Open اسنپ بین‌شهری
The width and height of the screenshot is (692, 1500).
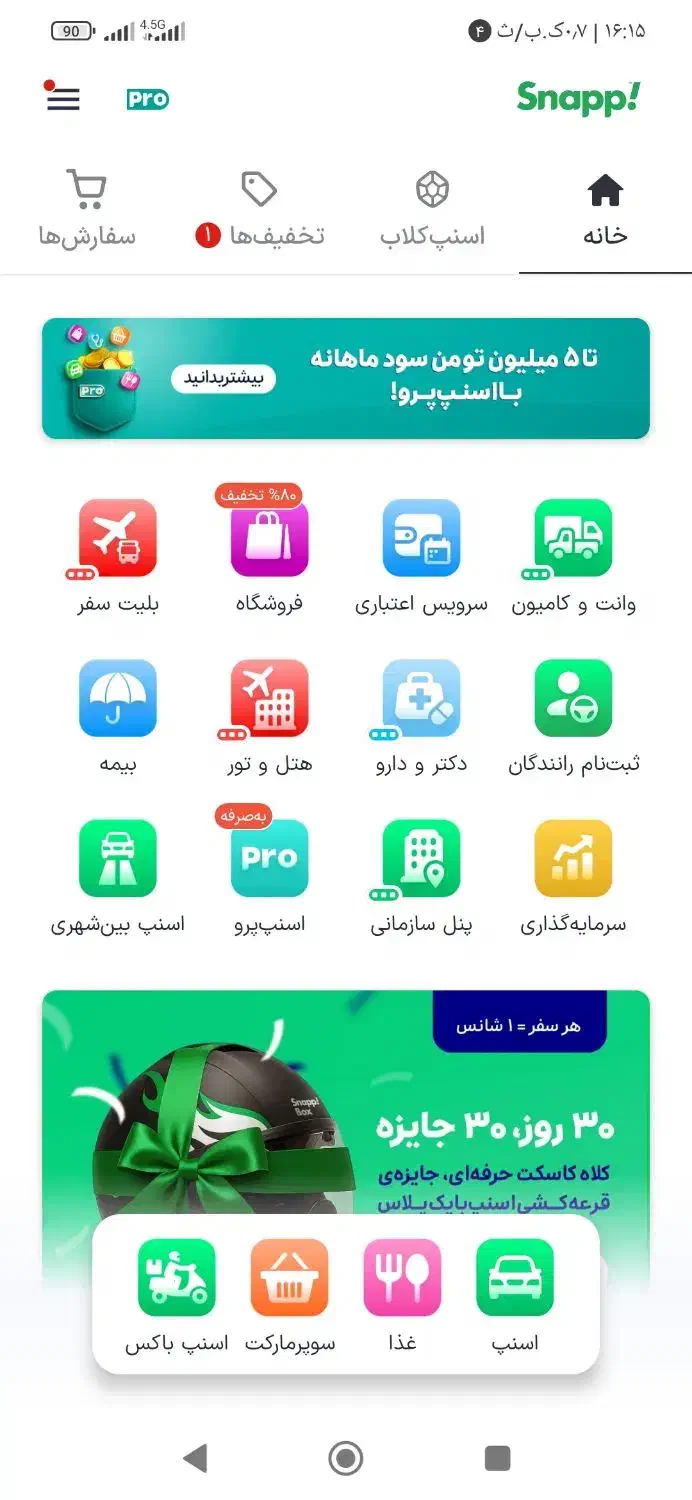point(118,878)
